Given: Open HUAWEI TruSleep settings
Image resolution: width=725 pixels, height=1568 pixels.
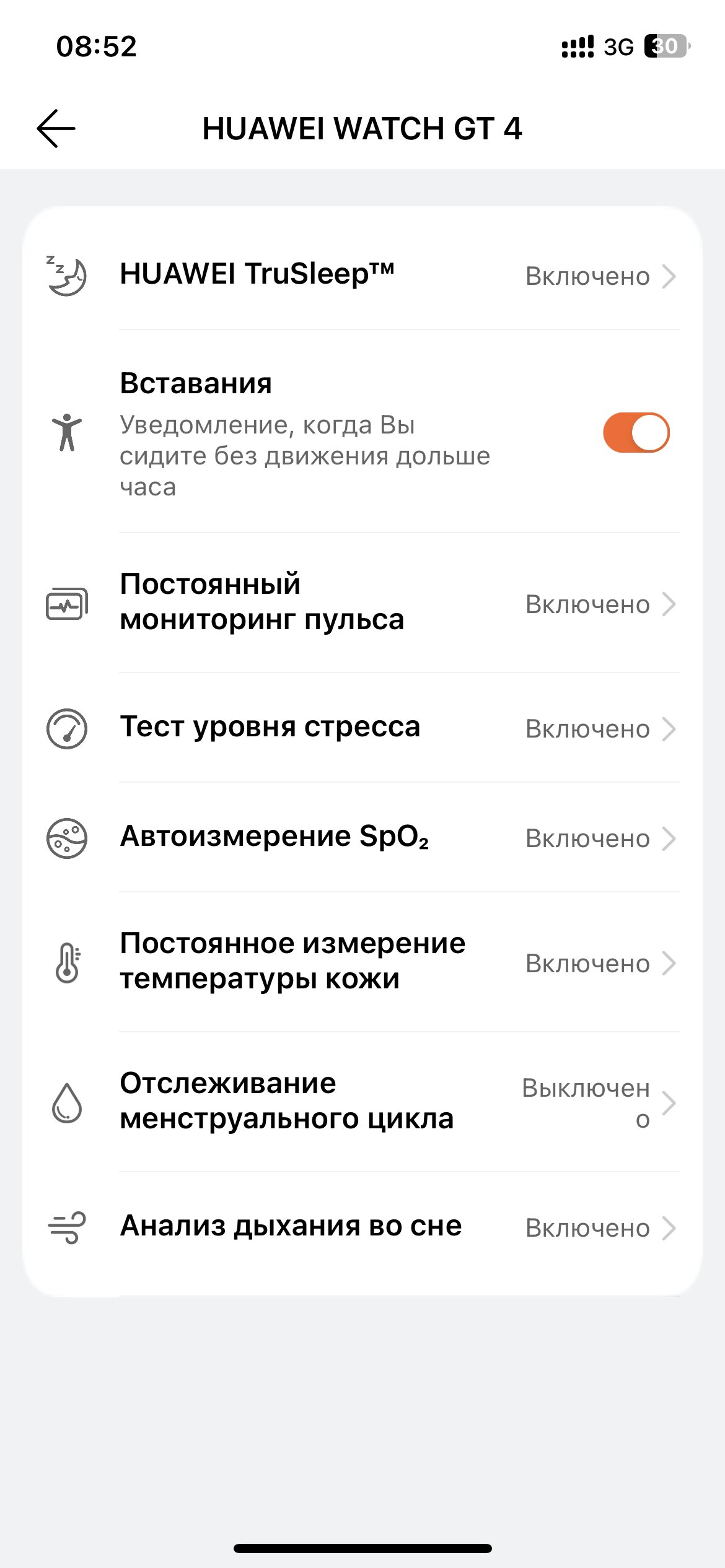Looking at the screenshot, I should pos(362,275).
